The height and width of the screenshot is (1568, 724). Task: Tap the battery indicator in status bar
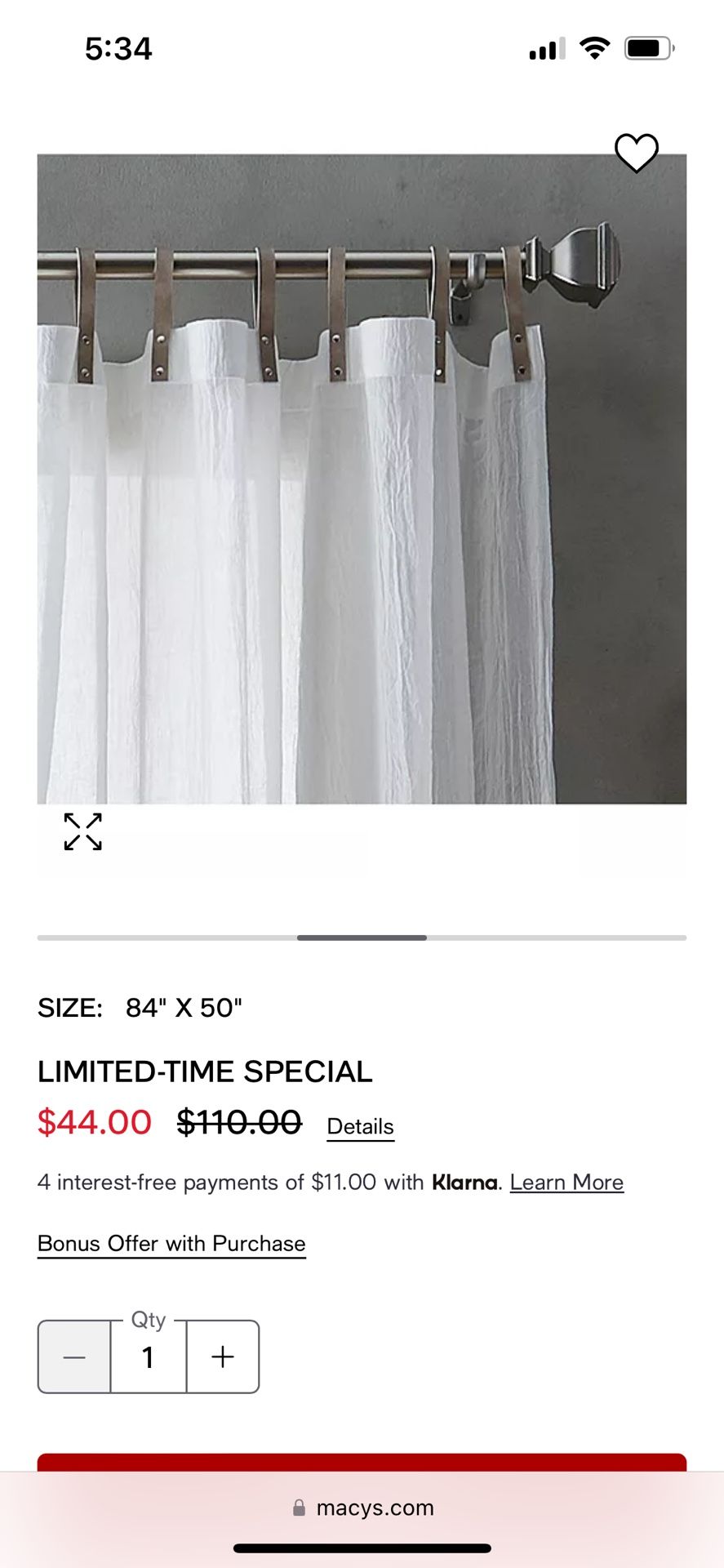point(645,48)
